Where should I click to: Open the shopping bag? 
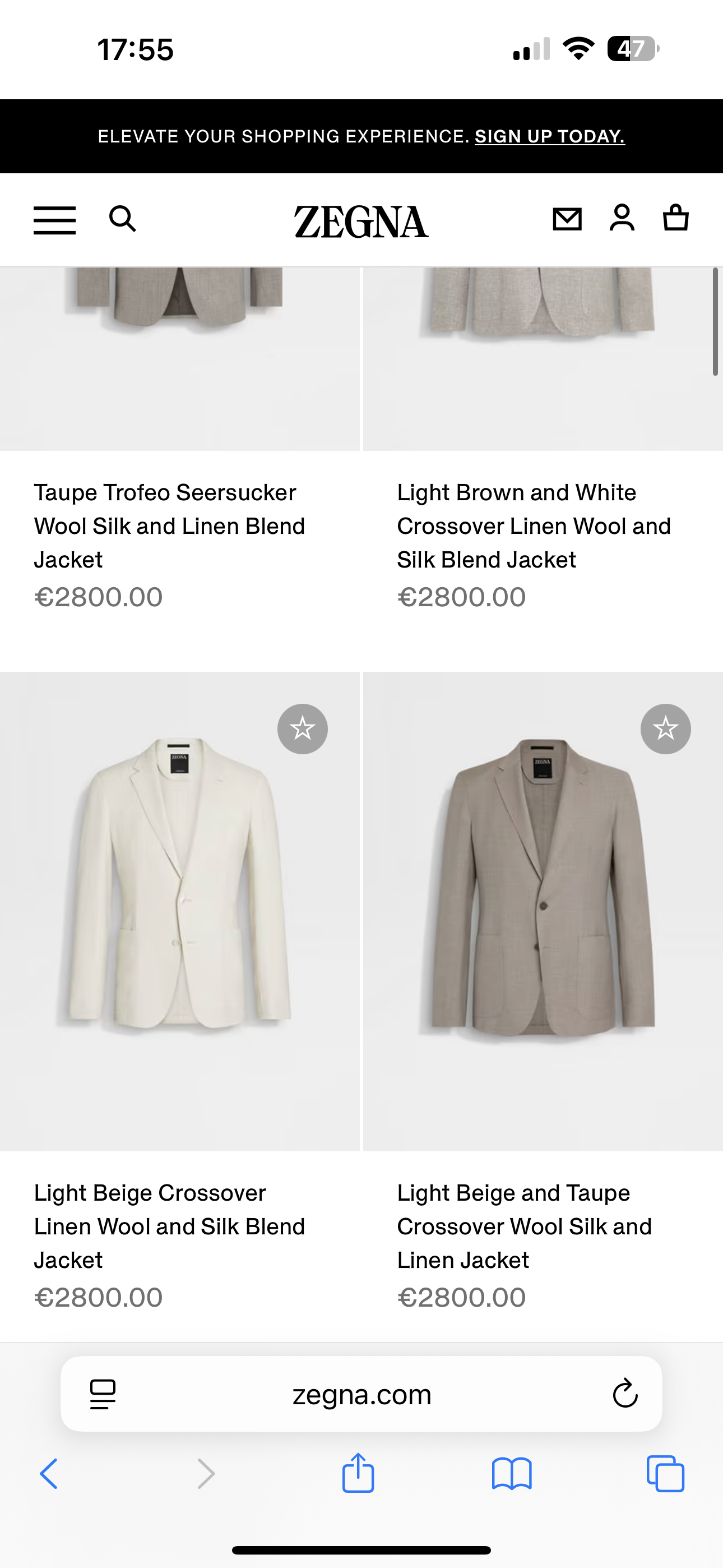click(x=675, y=218)
